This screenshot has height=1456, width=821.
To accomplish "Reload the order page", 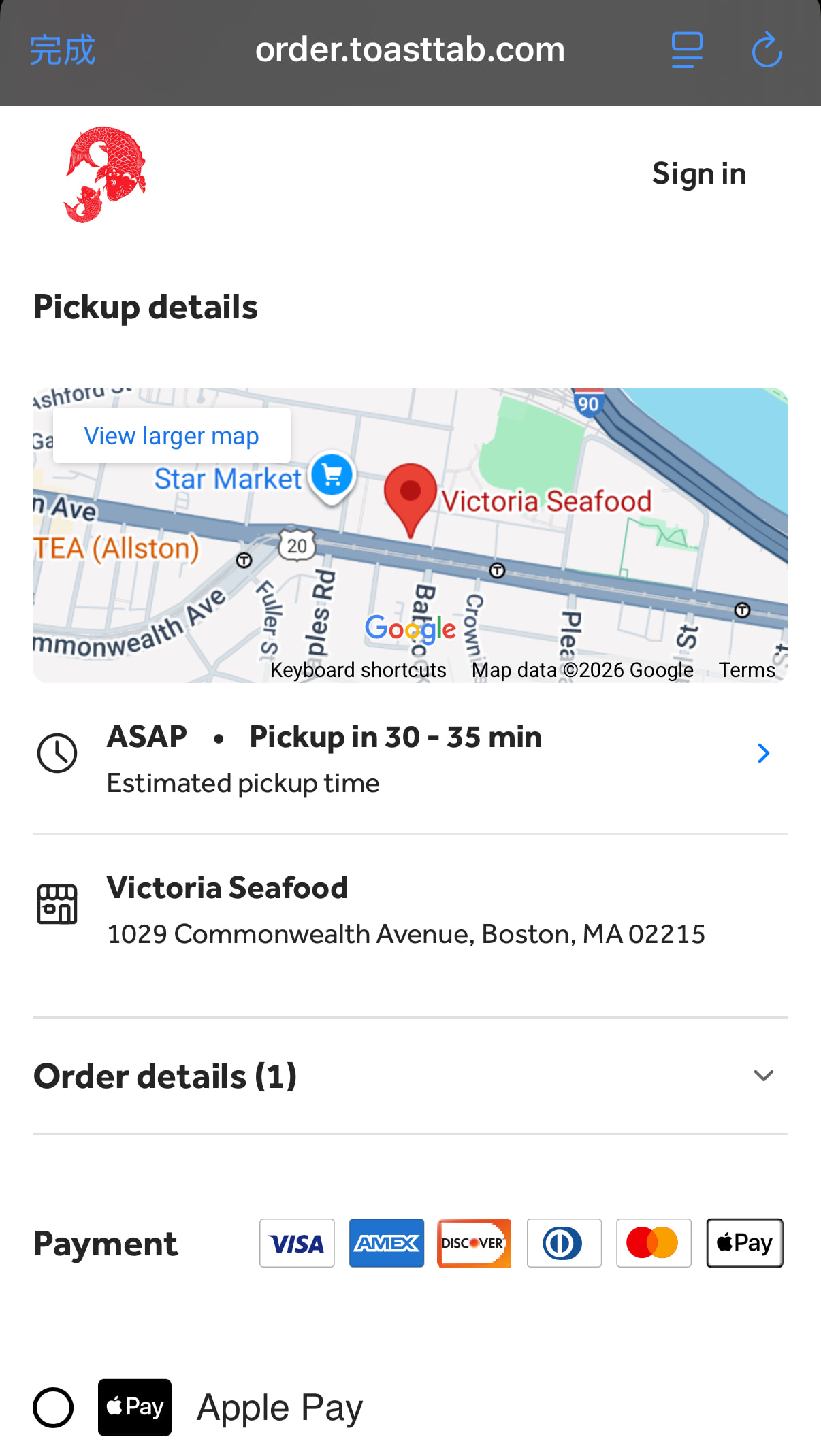I will point(767,50).
